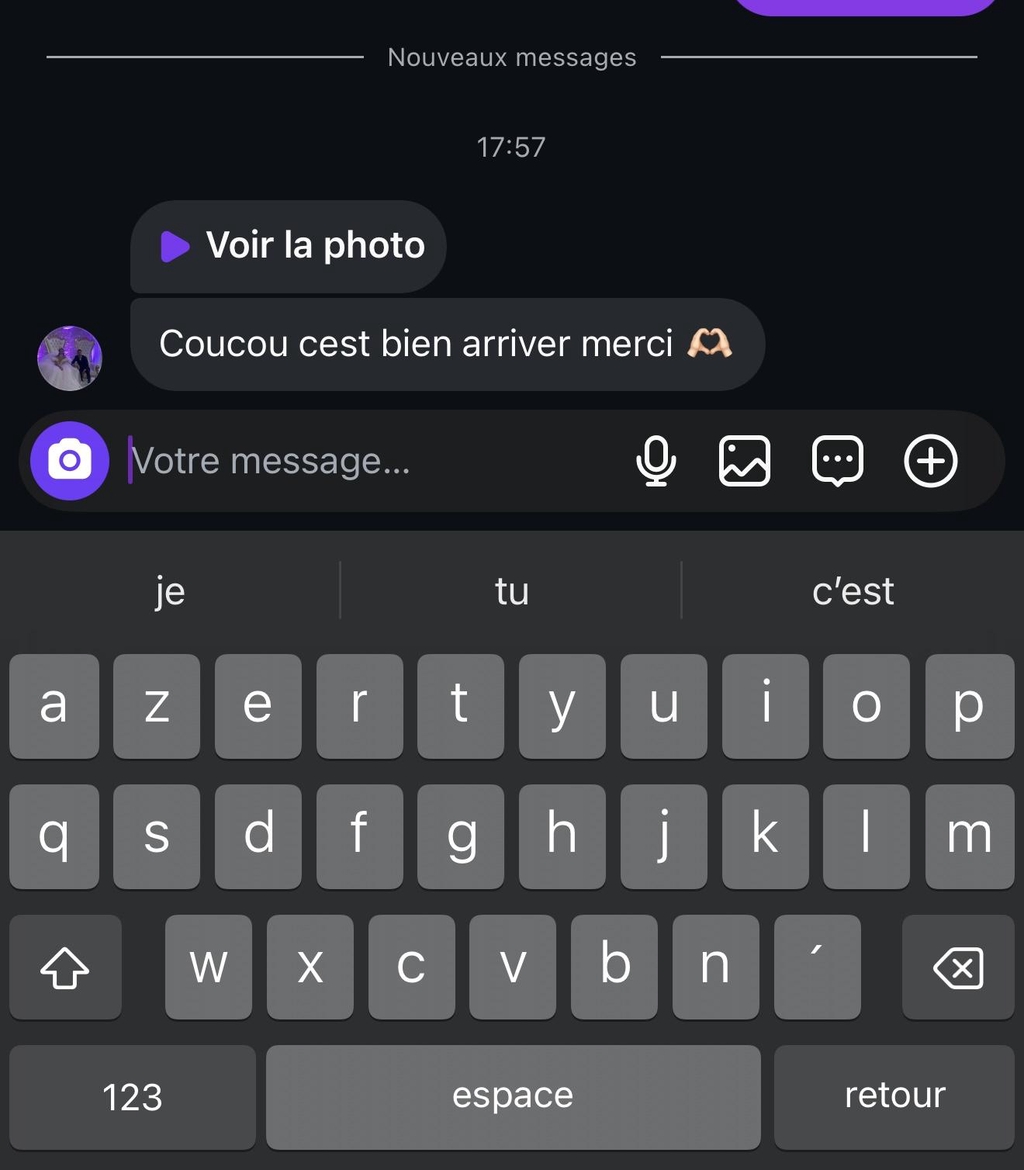The height and width of the screenshot is (1170, 1024).
Task: Record a voice message with the microphone
Action: (656, 461)
